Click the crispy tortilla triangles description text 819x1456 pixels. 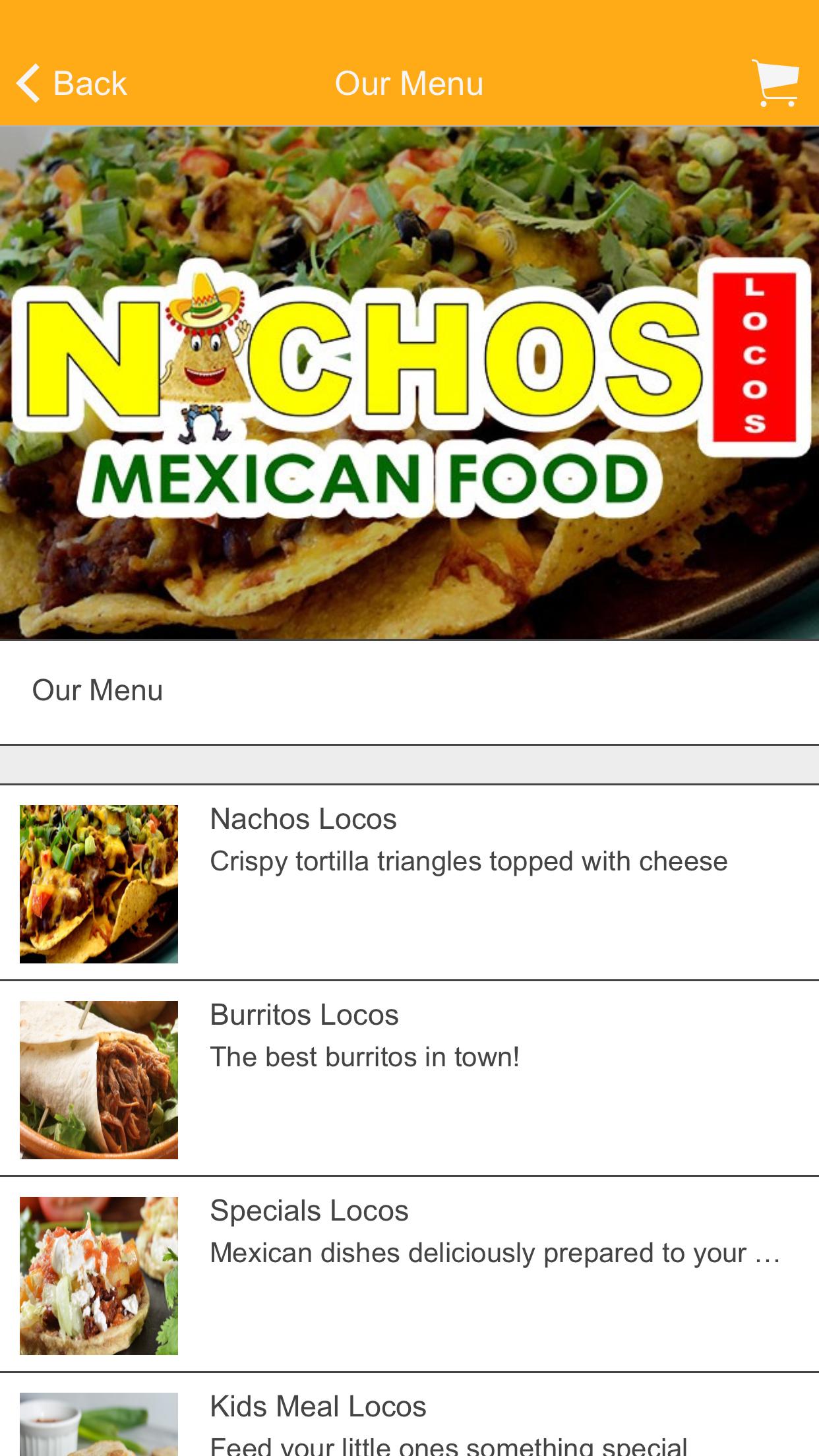coord(468,860)
